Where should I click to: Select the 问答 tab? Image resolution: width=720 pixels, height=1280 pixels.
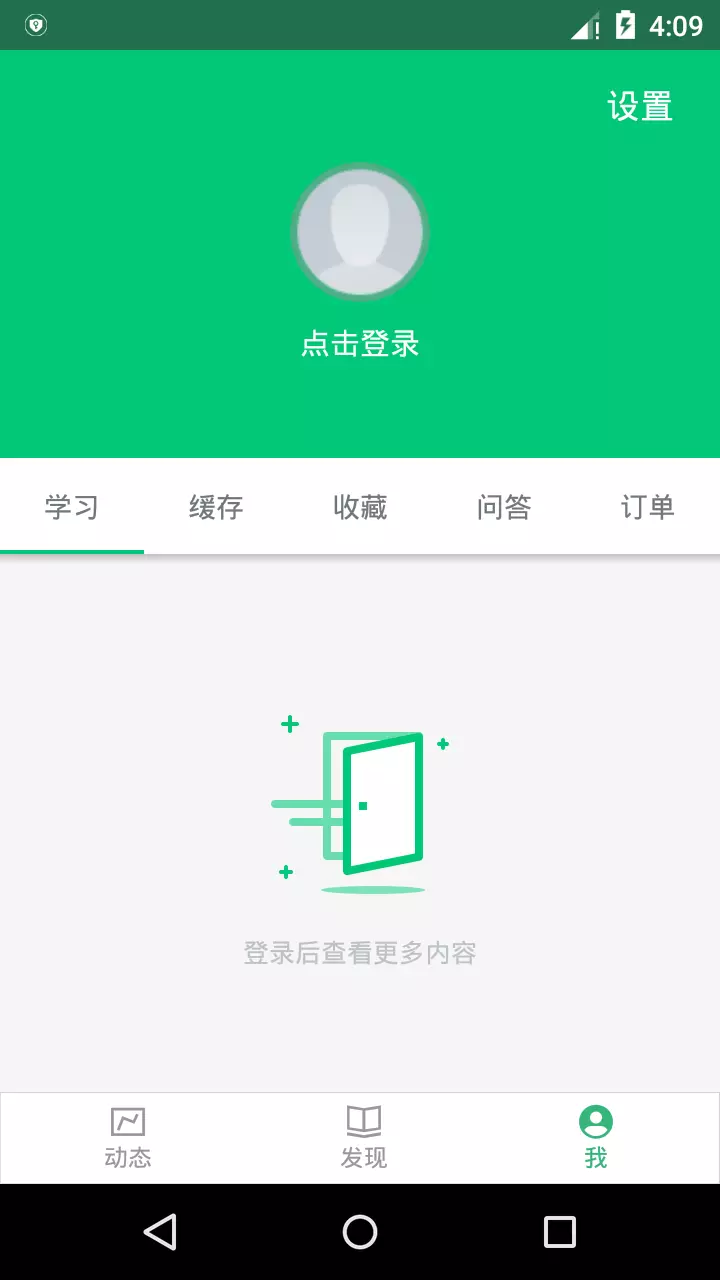coord(504,506)
